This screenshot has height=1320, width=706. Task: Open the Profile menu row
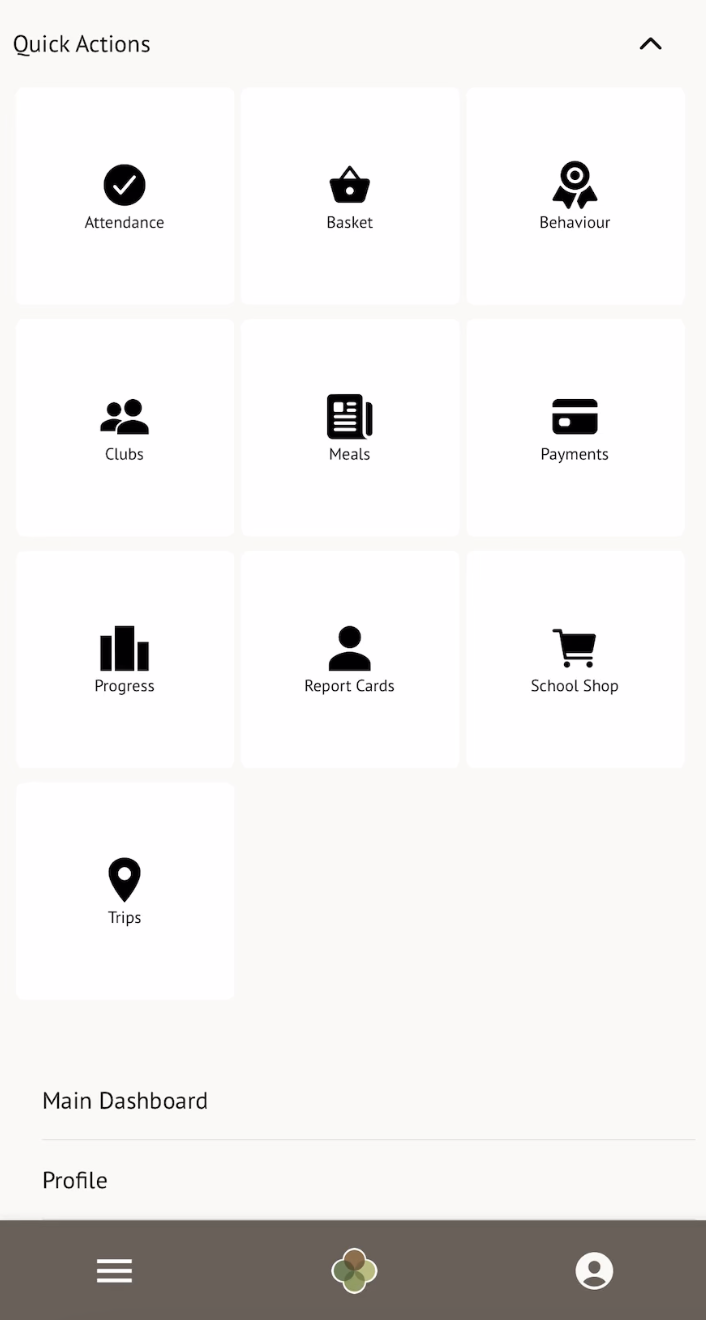(x=75, y=1181)
